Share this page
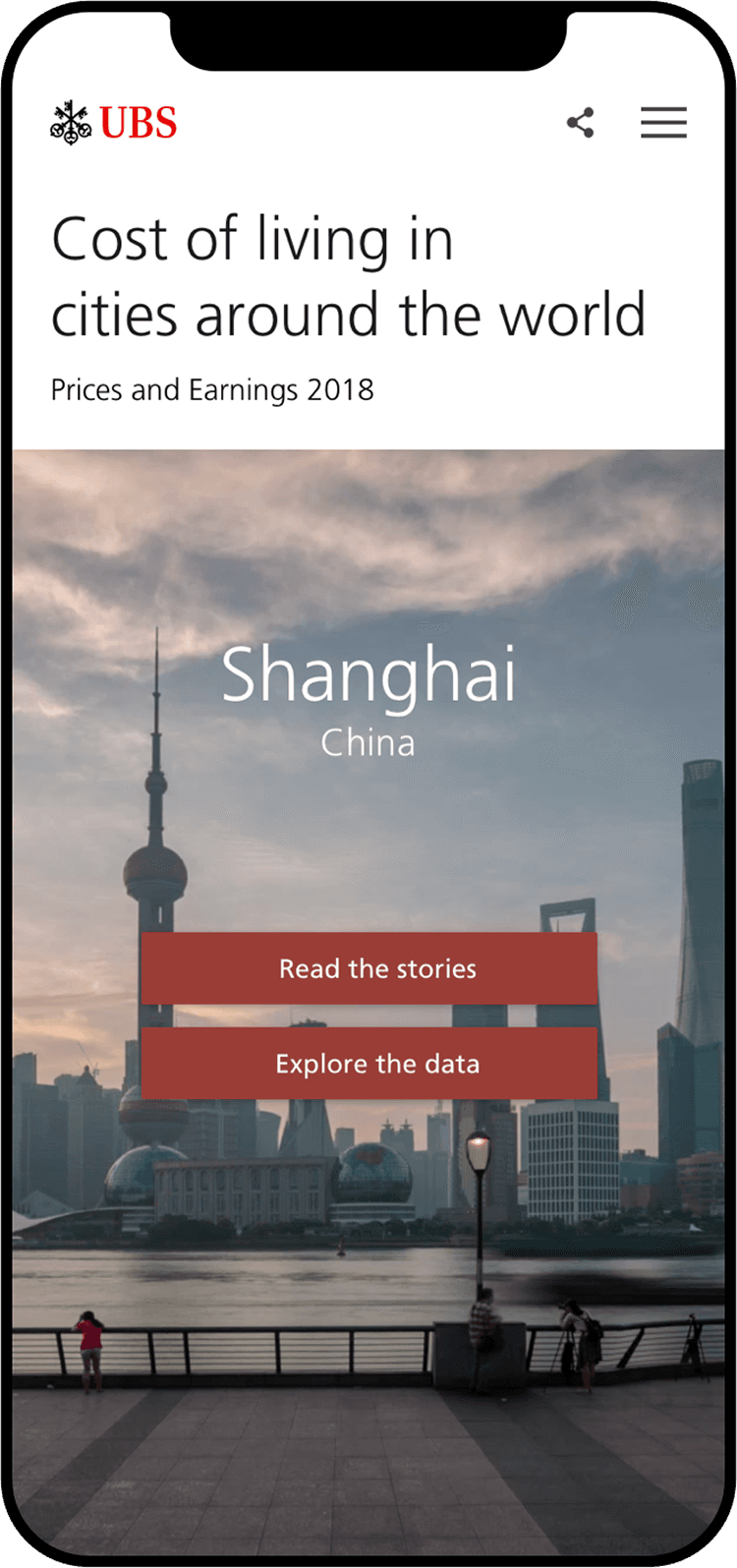Viewport: 737px width, 1568px height. point(580,123)
